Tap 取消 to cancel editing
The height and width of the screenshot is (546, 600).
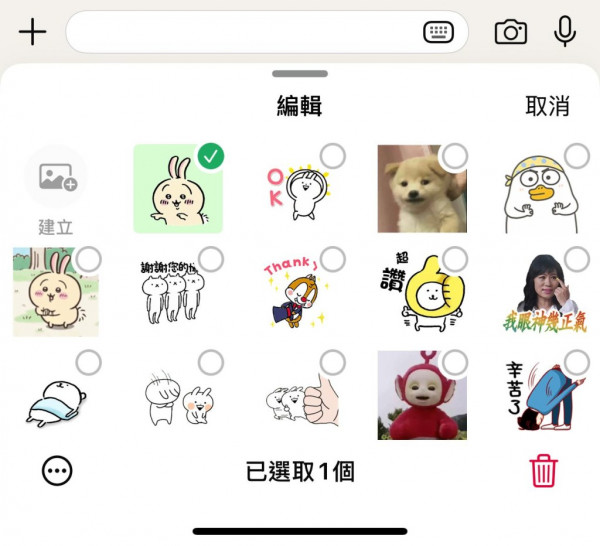point(547,106)
